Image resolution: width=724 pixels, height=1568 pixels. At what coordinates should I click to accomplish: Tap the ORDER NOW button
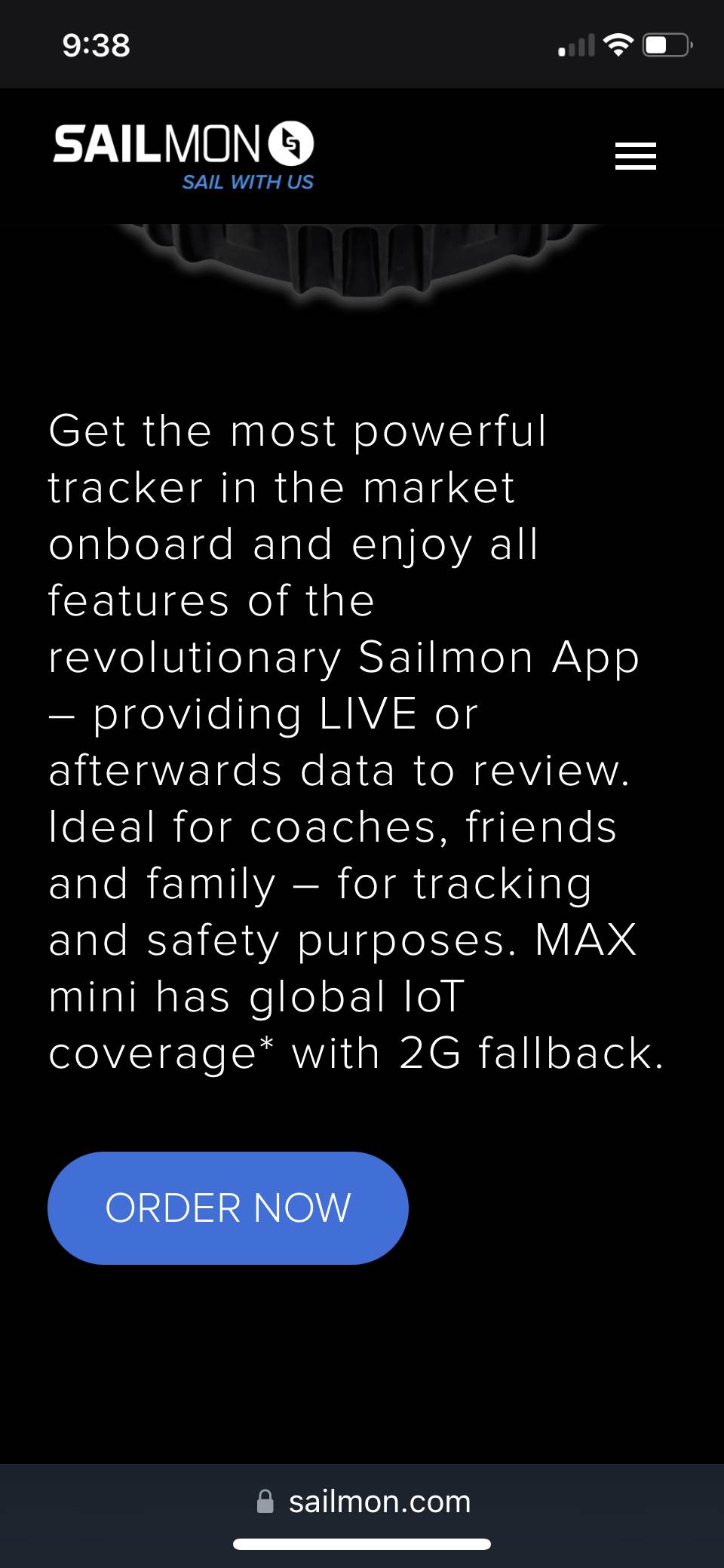click(x=228, y=1207)
